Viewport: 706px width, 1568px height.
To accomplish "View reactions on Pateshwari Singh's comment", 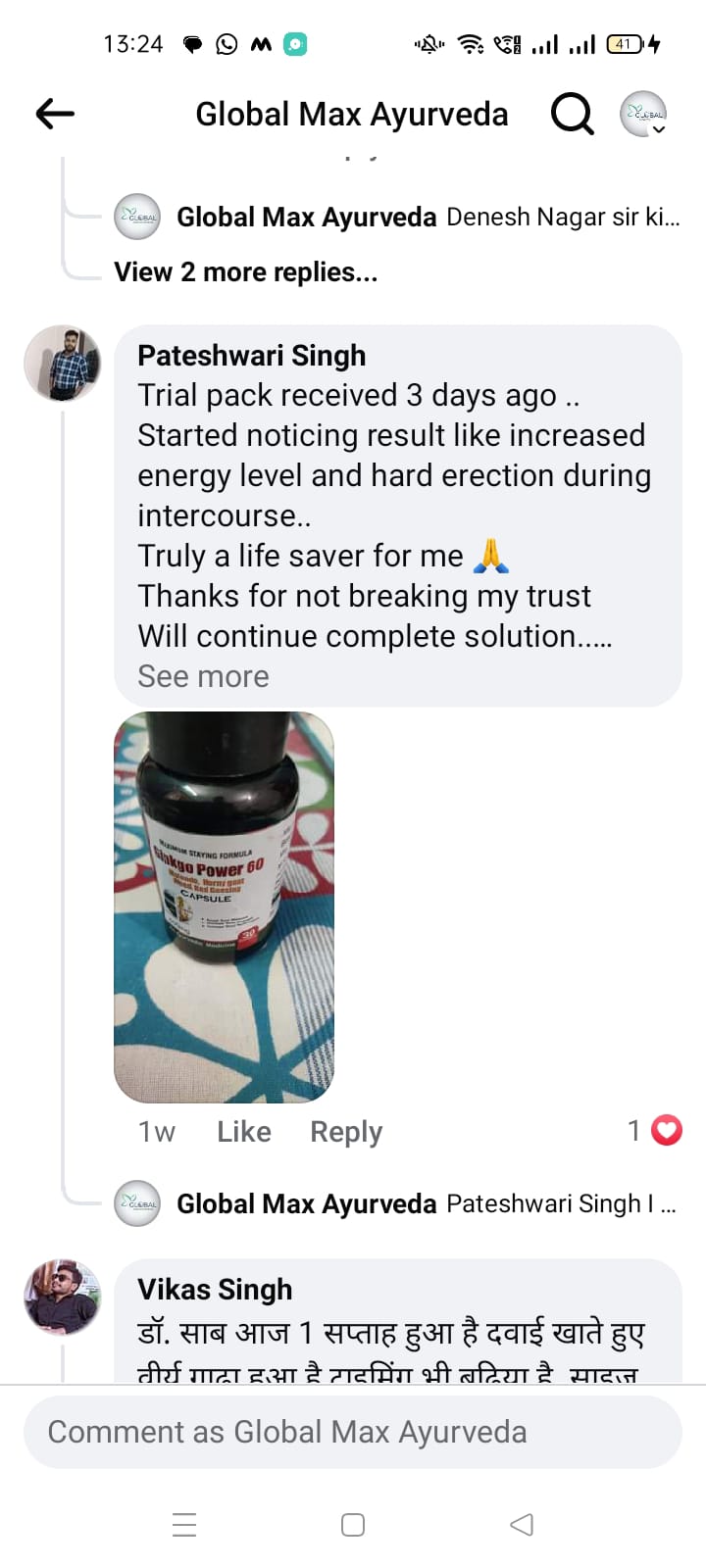I will tap(654, 1131).
